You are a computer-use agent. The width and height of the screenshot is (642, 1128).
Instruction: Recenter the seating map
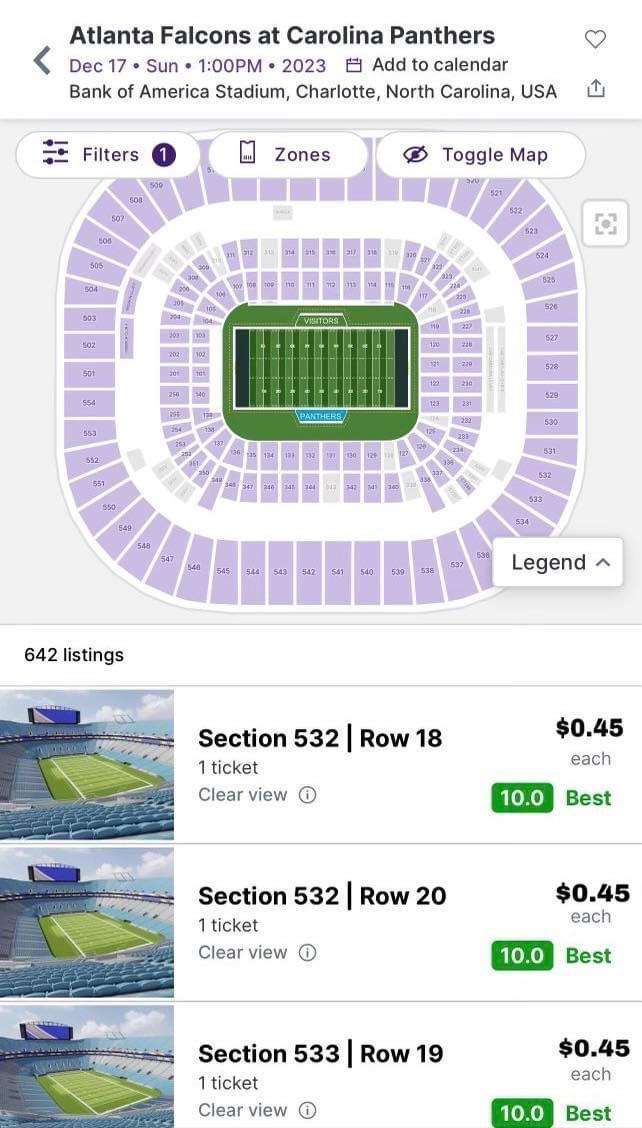tap(605, 223)
